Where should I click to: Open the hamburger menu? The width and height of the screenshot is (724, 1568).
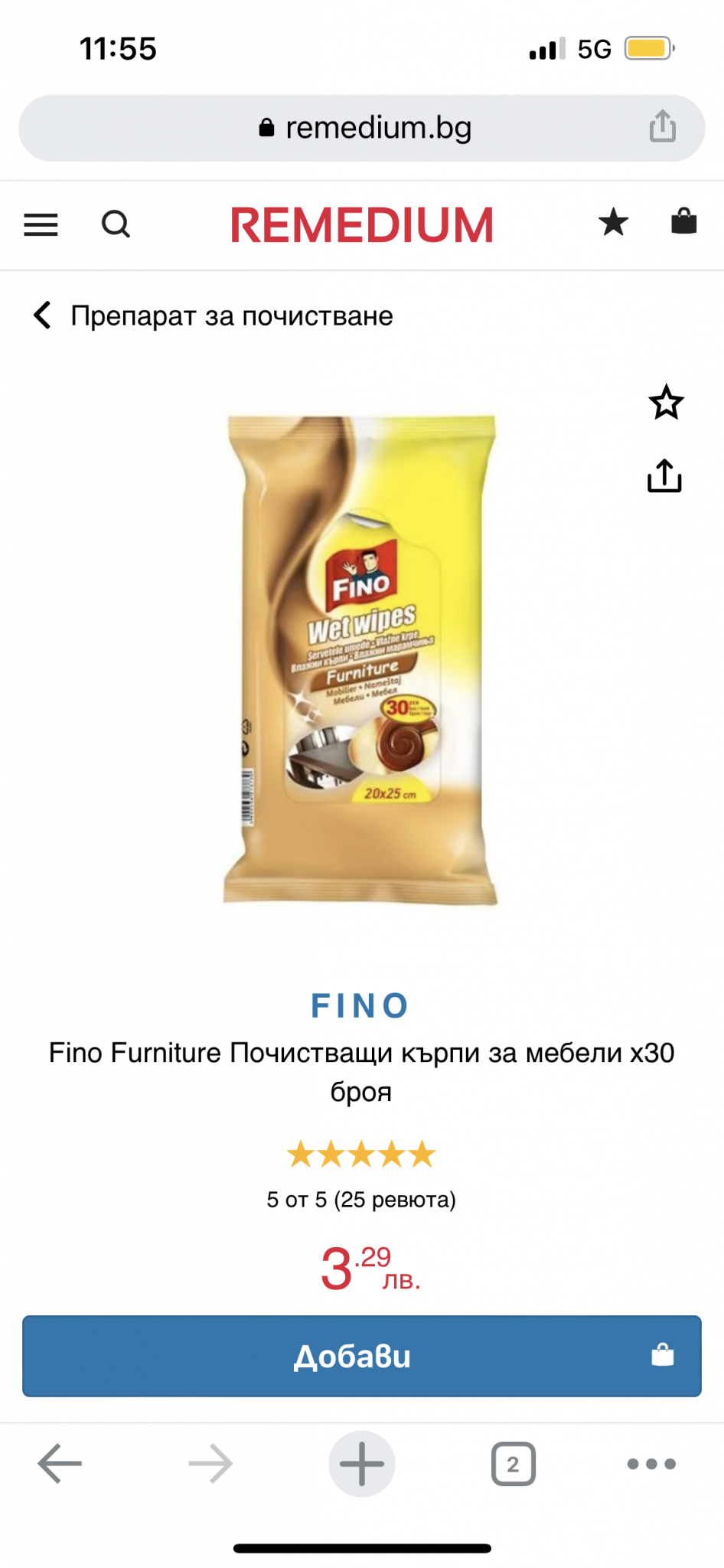(x=41, y=225)
